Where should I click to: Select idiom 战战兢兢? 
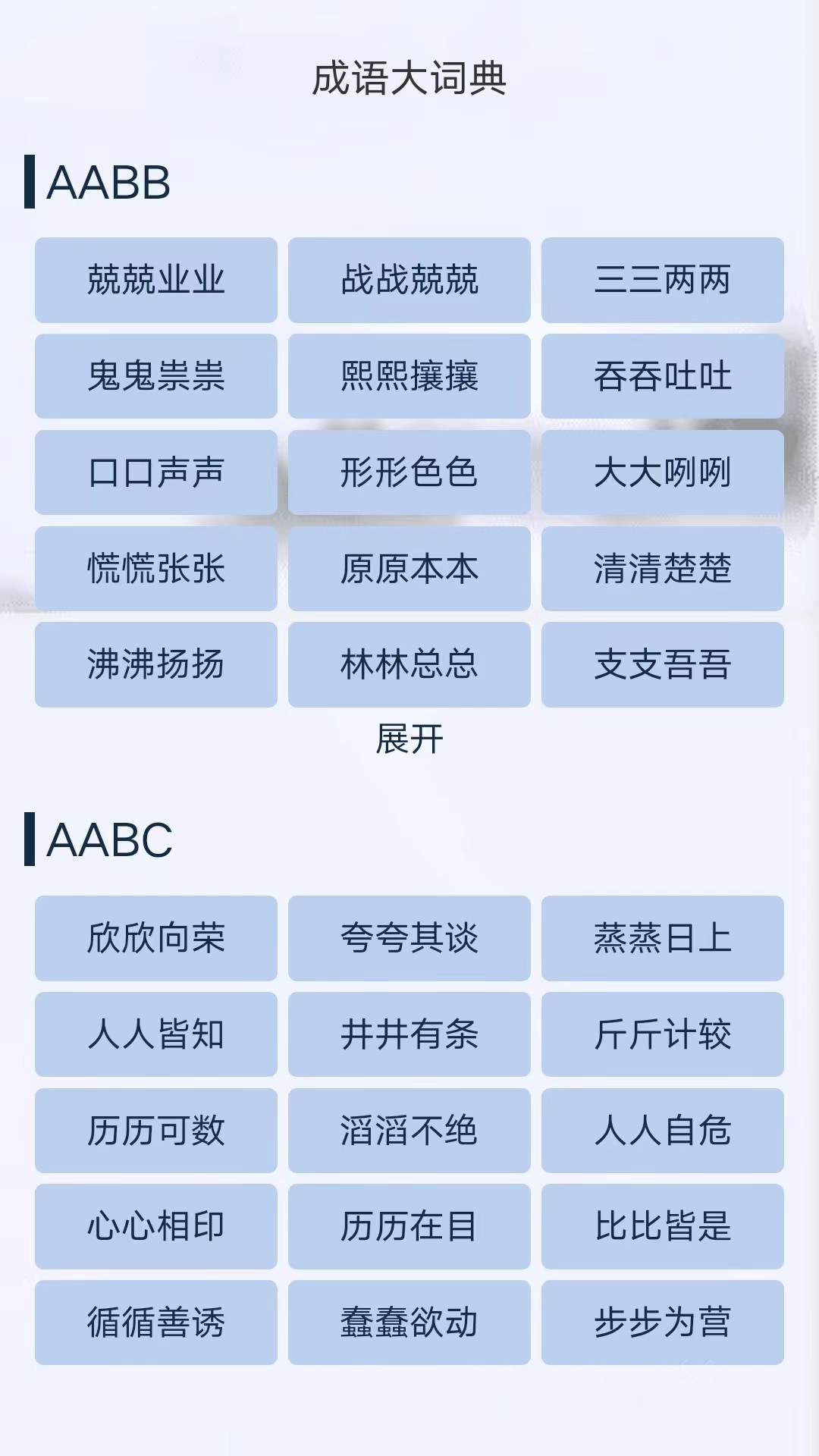pyautogui.click(x=409, y=280)
